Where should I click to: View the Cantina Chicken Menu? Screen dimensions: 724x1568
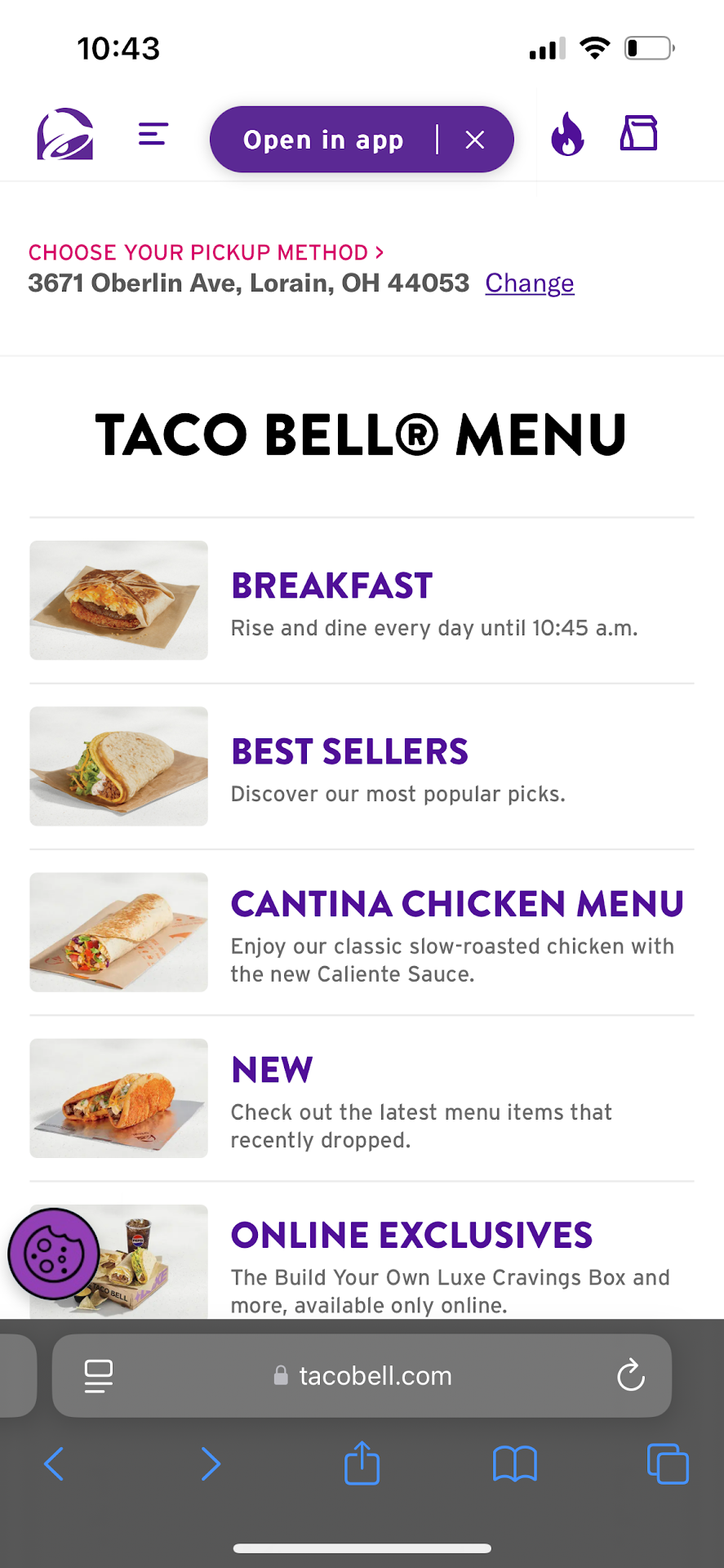click(x=457, y=904)
